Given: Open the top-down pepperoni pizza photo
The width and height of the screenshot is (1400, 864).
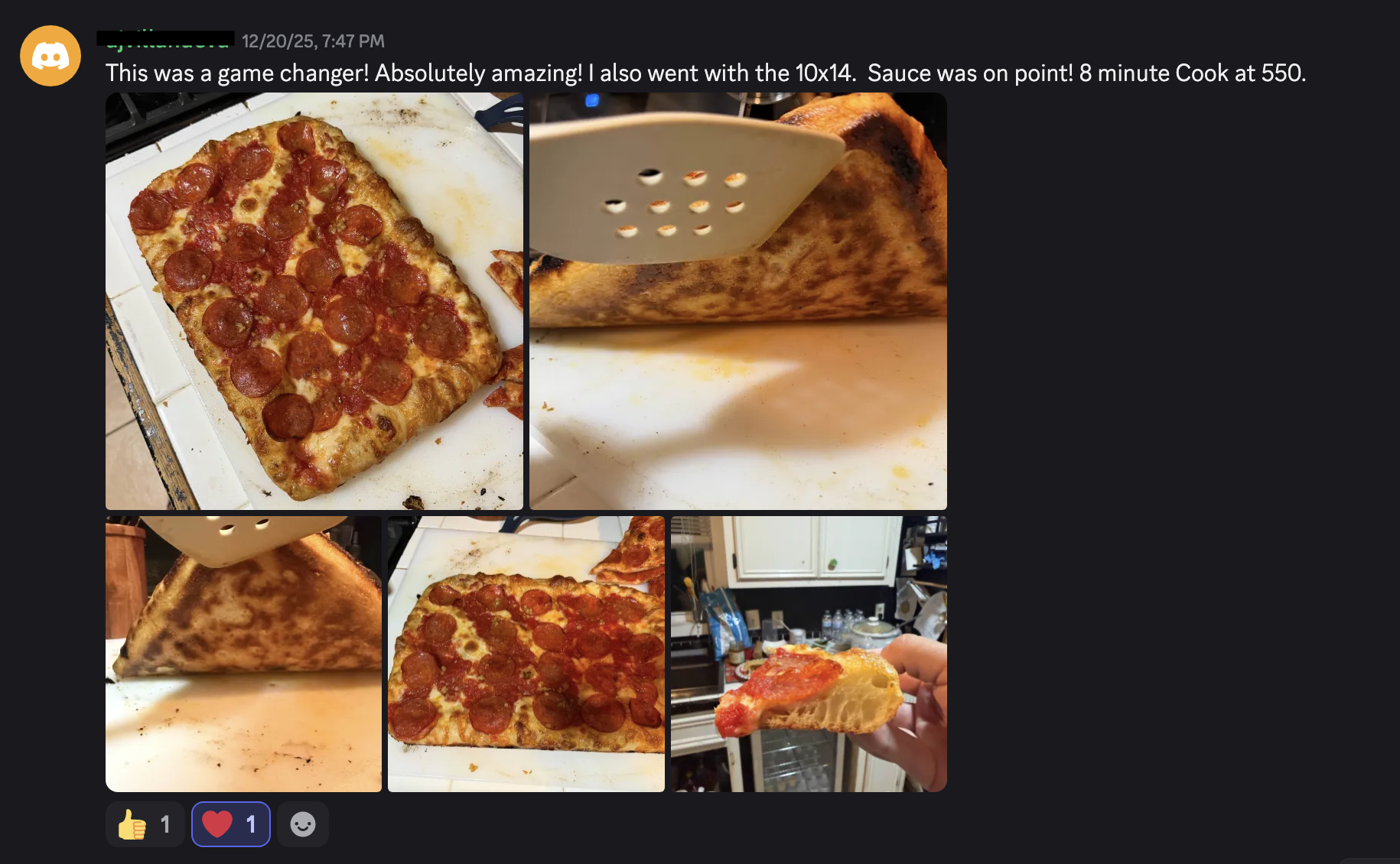Looking at the screenshot, I should (314, 300).
